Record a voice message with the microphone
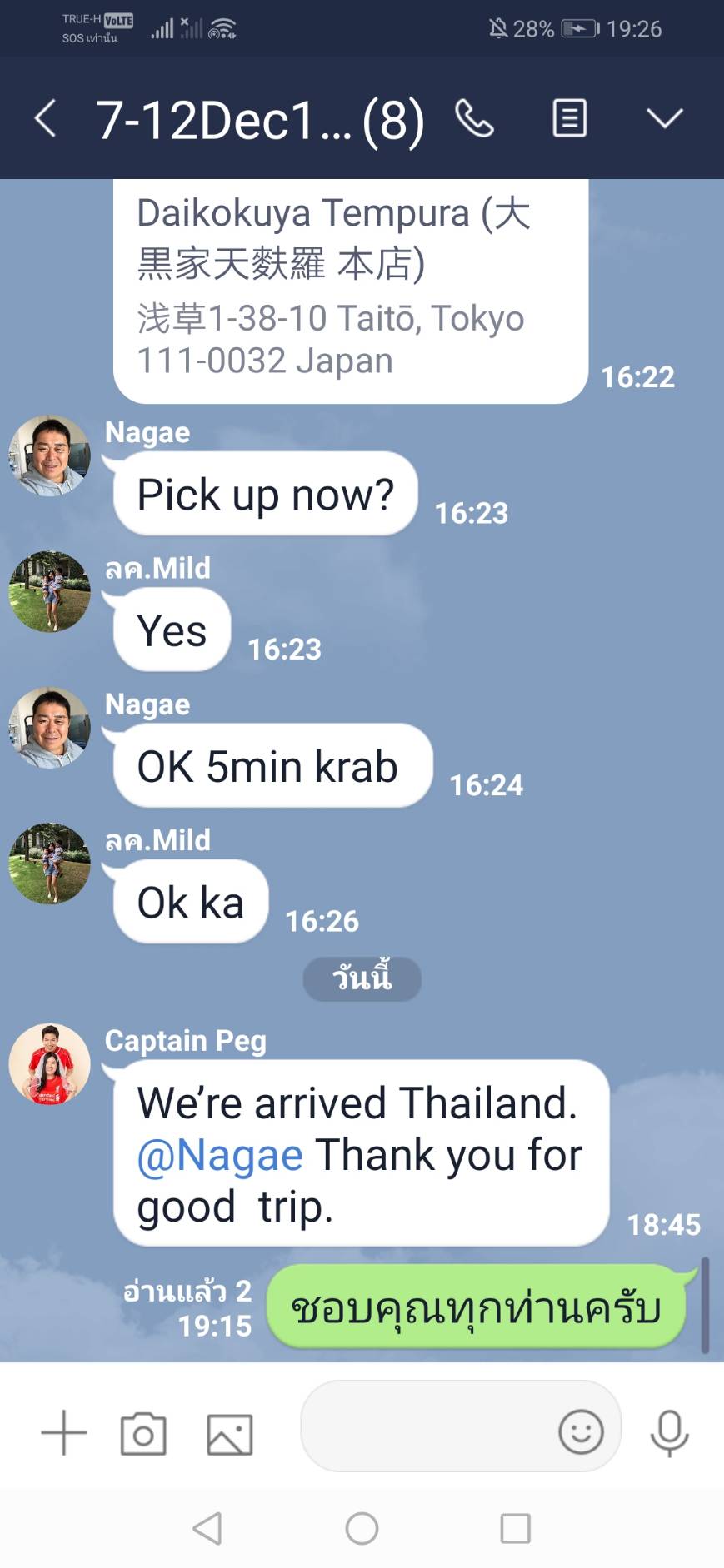 (x=668, y=1433)
